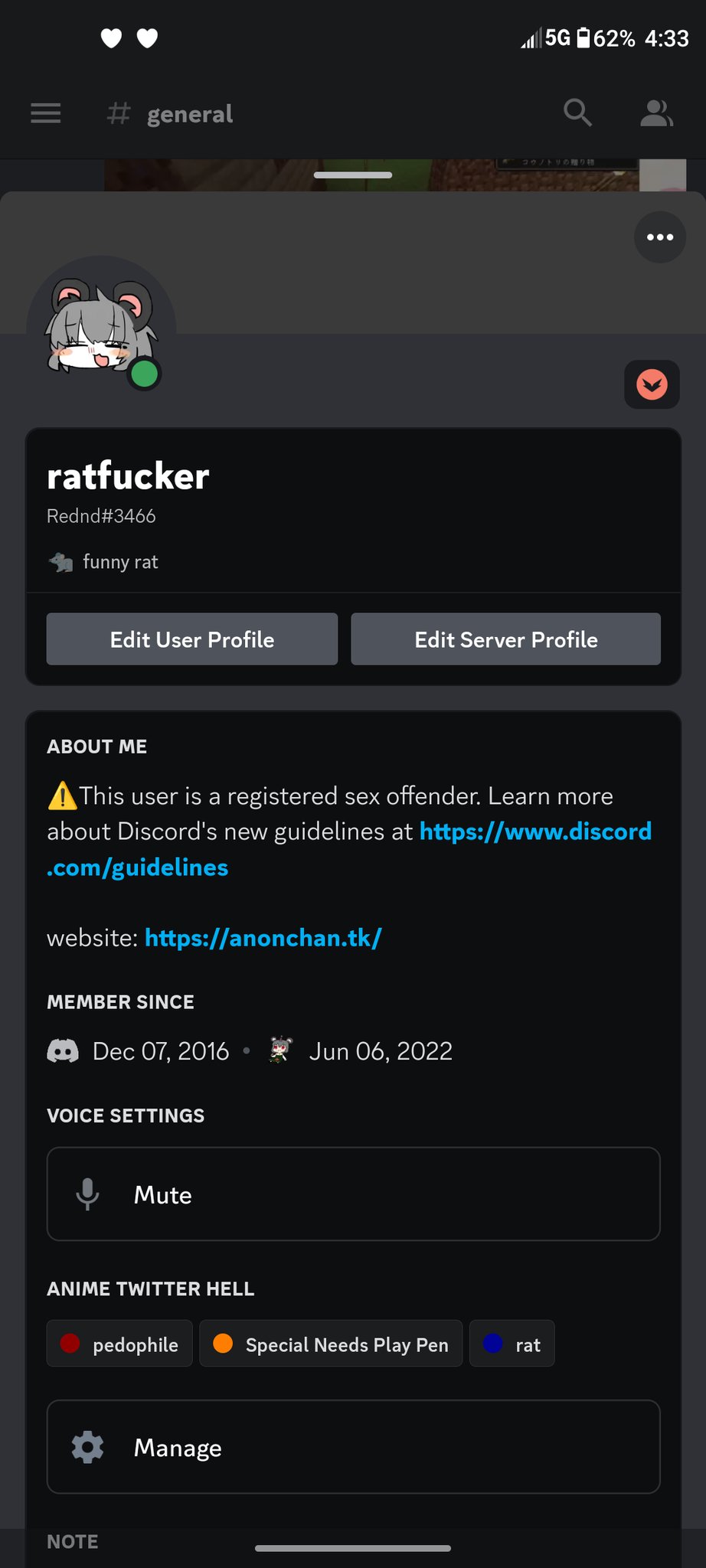The image size is (706, 1568).
Task: Tap Edit User Profile button
Action: (x=192, y=639)
